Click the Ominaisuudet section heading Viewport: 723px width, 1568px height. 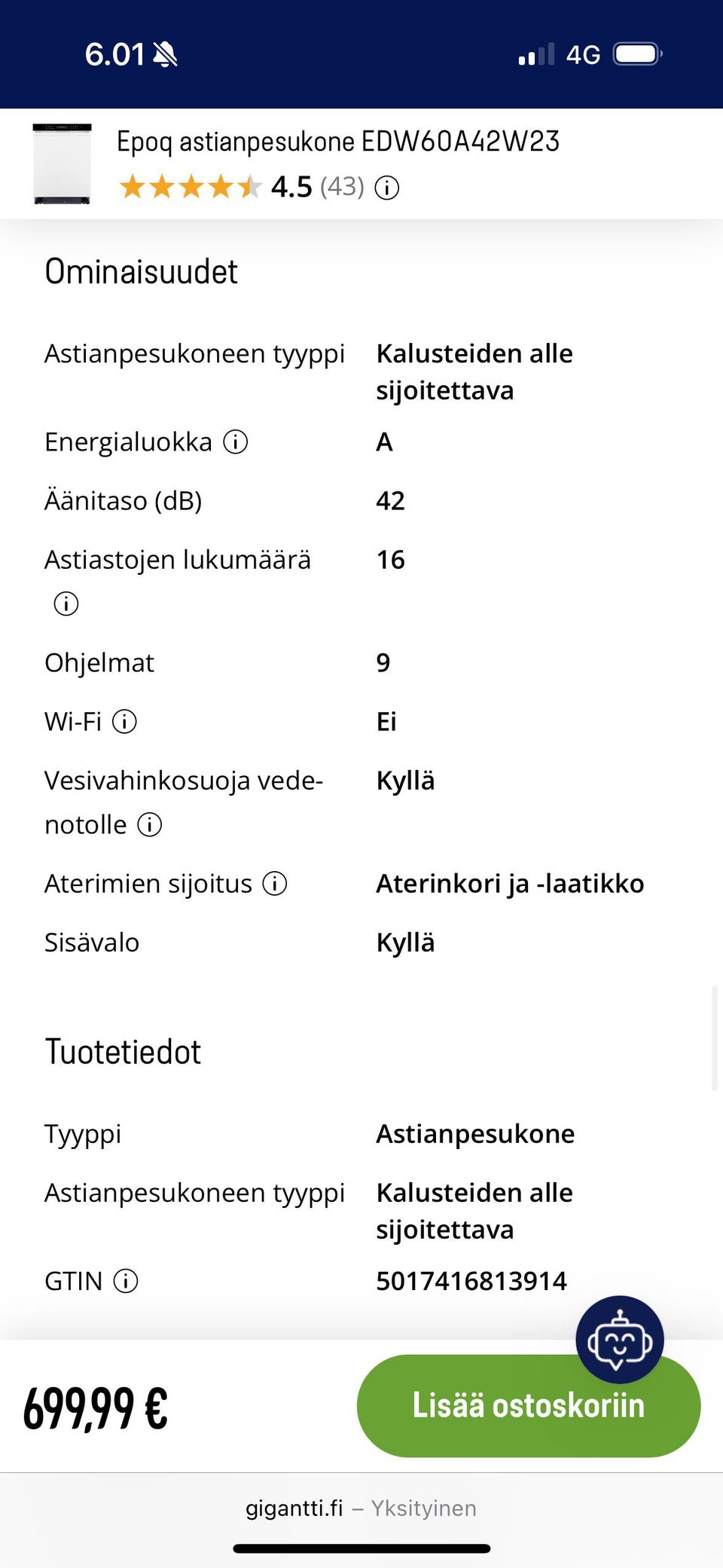[141, 272]
